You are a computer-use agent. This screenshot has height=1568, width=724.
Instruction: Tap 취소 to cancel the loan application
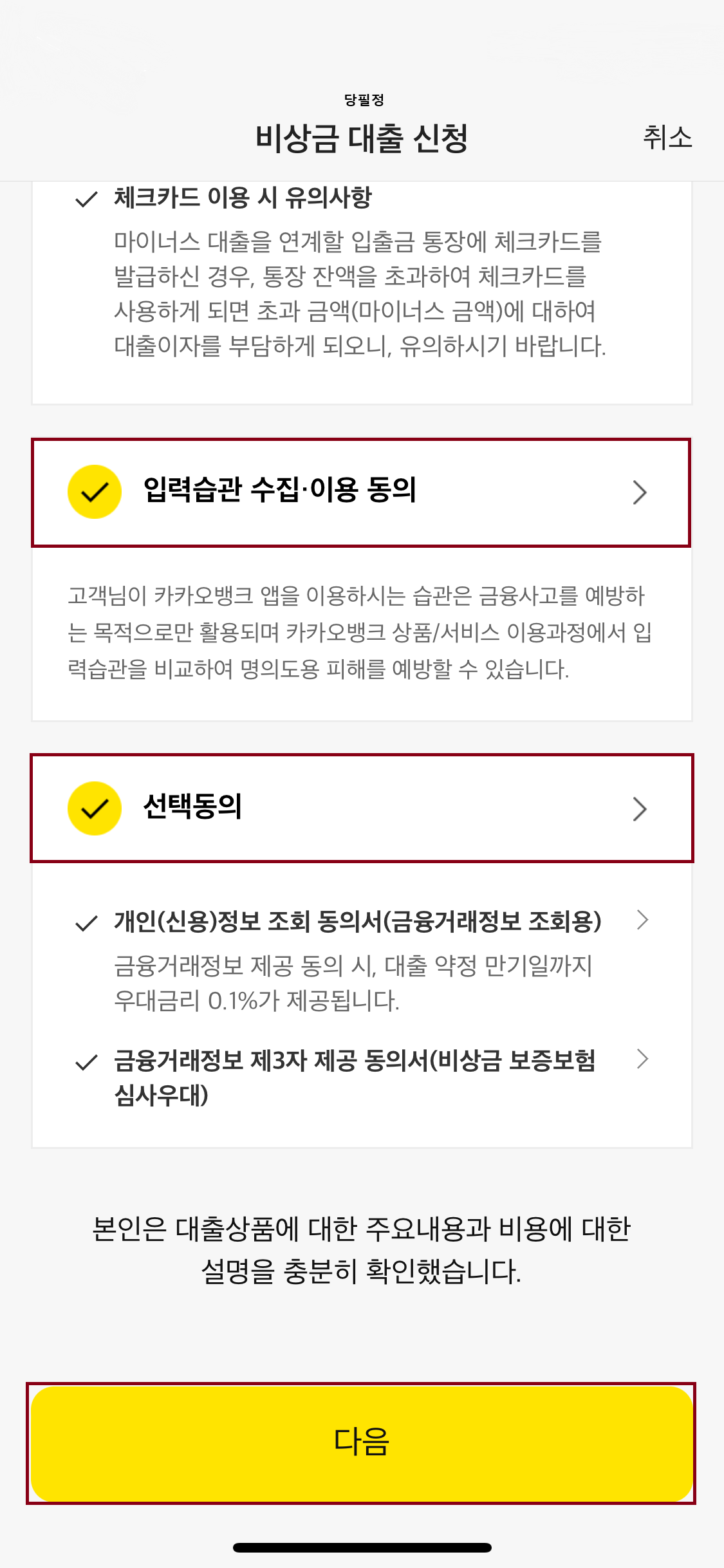(667, 137)
